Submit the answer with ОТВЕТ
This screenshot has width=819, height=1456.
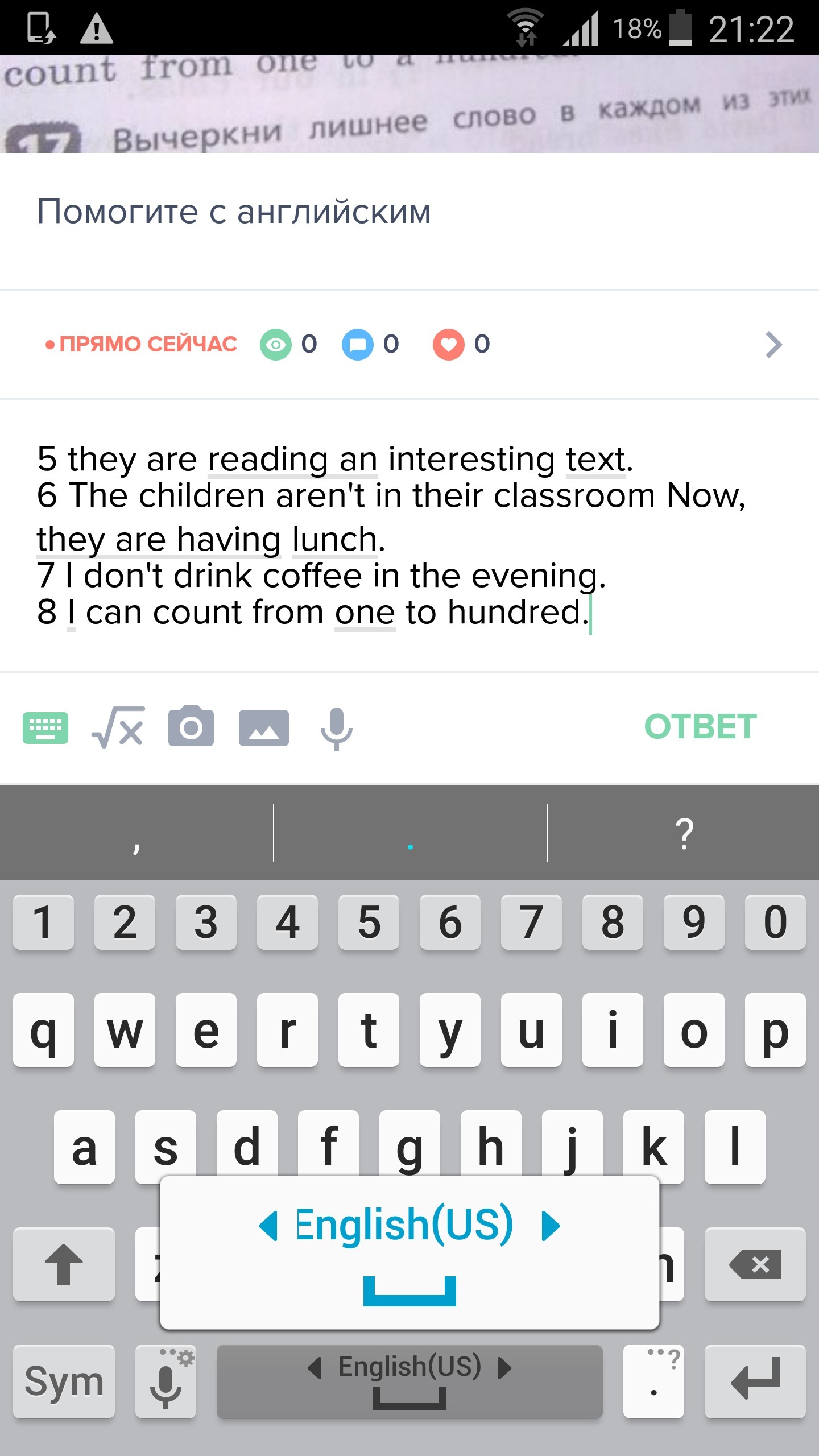click(700, 727)
